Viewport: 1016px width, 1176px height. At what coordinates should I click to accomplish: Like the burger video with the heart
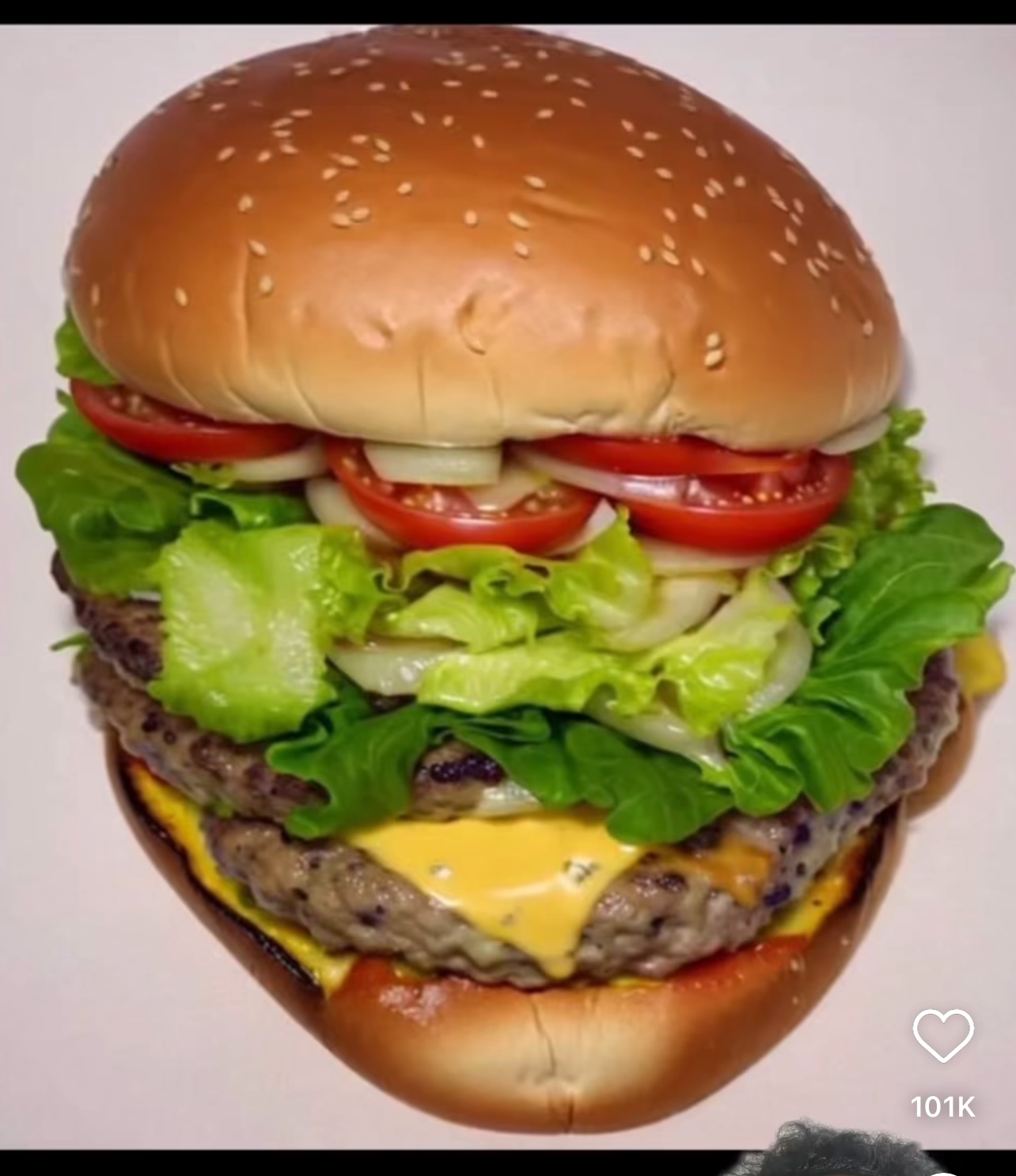tap(942, 1035)
